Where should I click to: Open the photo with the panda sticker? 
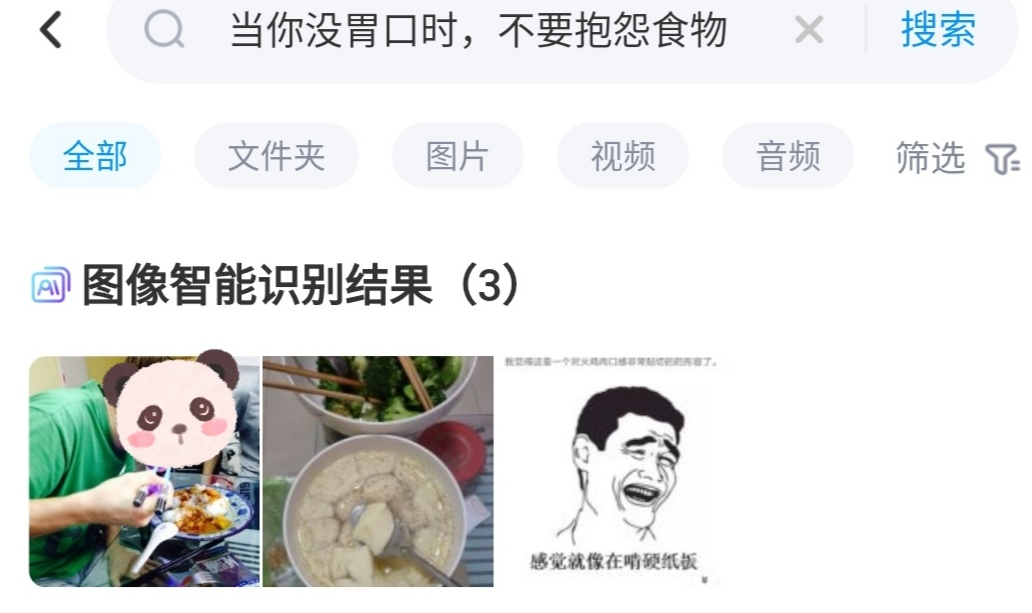tap(144, 471)
